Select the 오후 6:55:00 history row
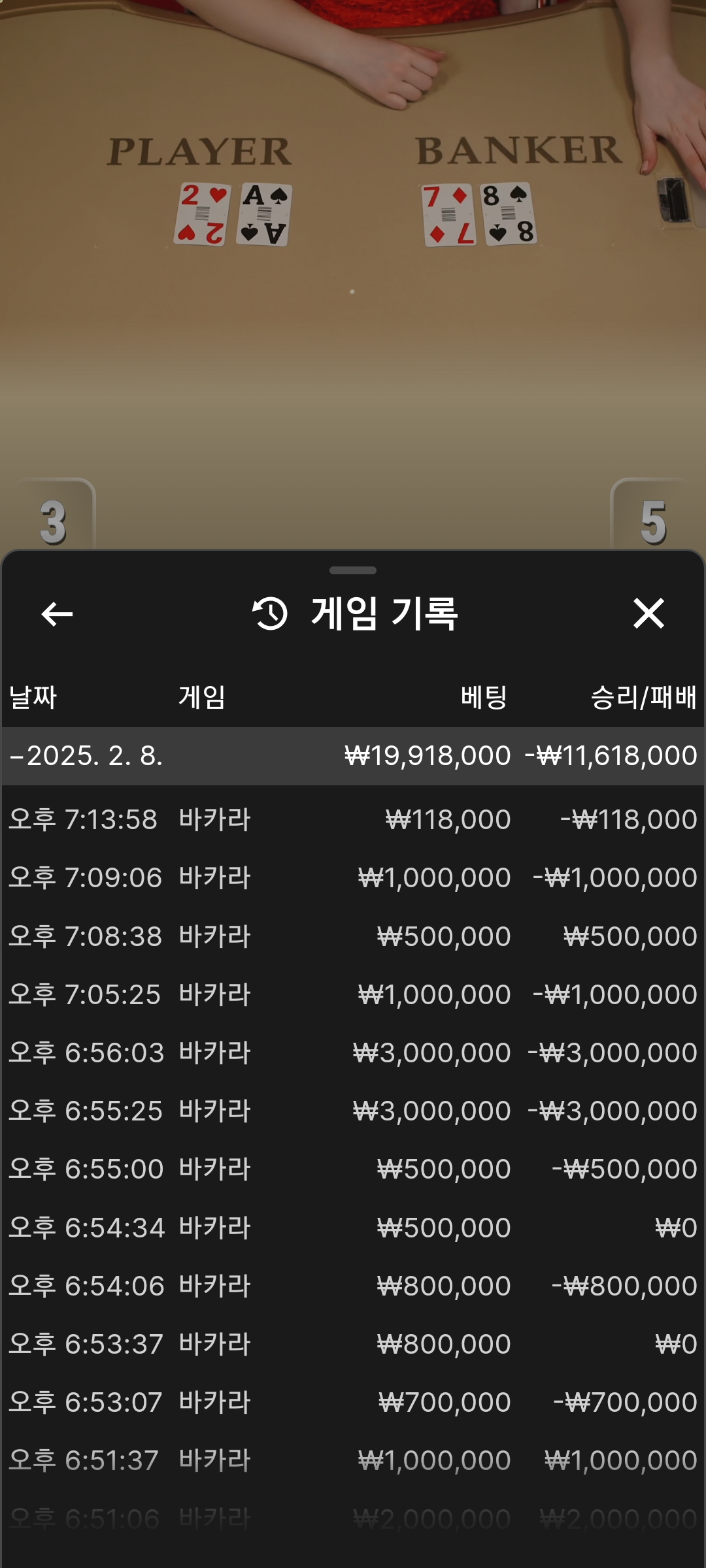The image size is (706, 1568). 353,1169
